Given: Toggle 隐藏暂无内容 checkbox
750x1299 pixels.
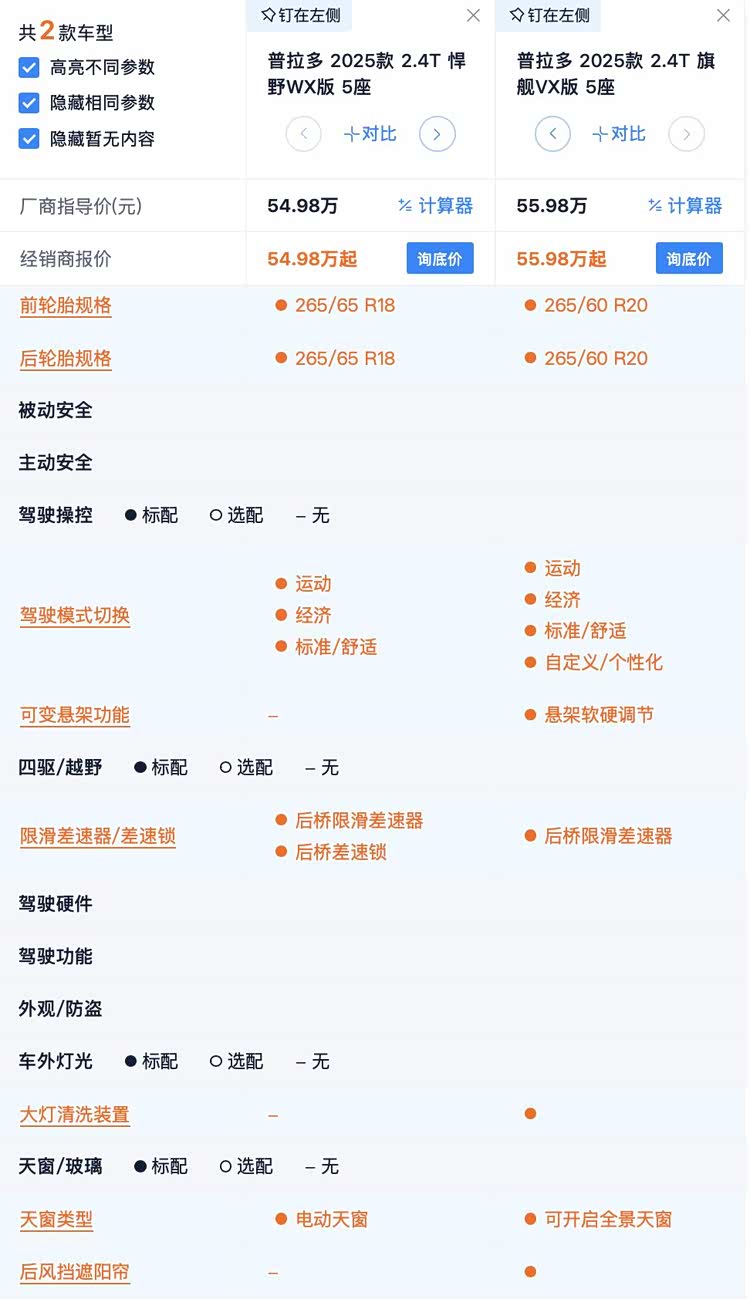Looking at the screenshot, I should point(29,139).
